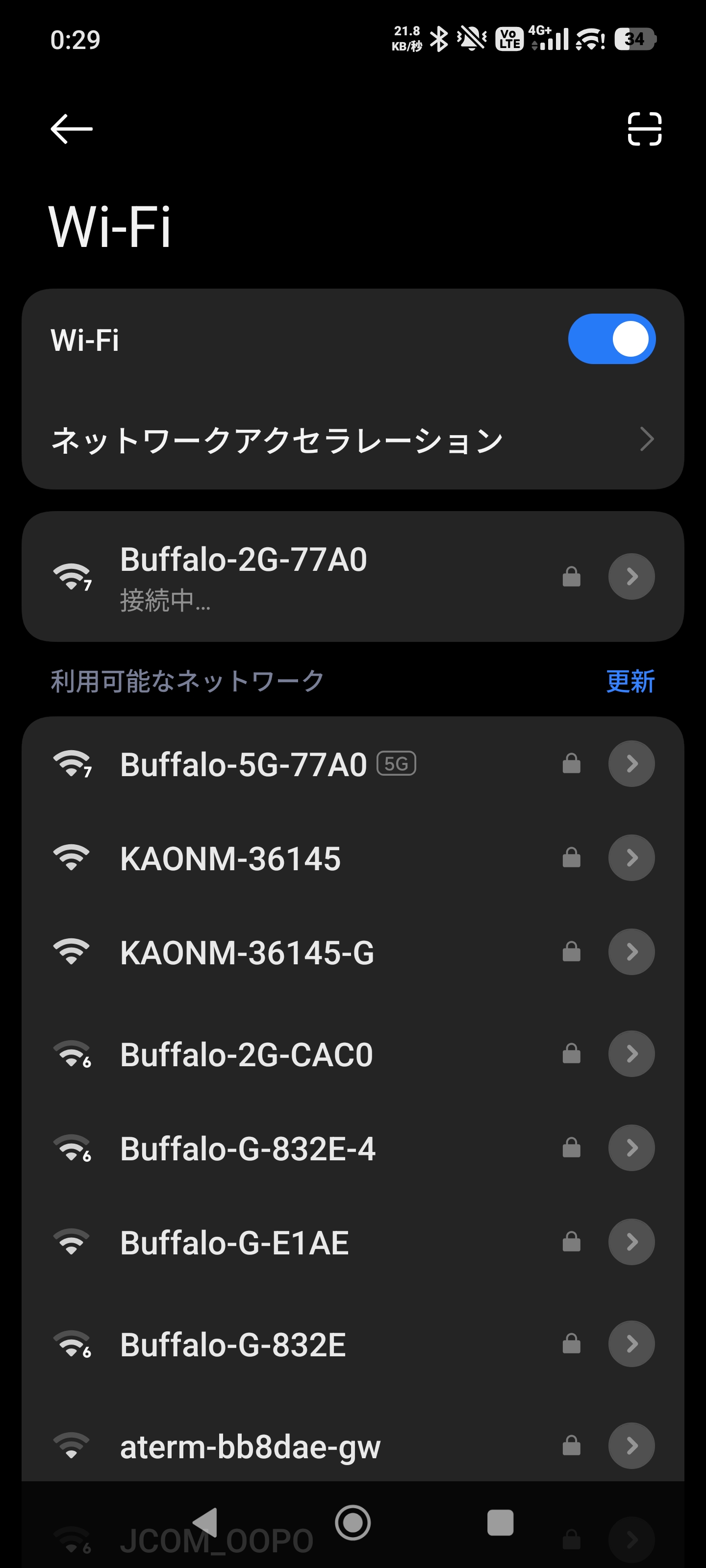Open the recent apps view
Viewport: 706px width, 1568px height.
(x=500, y=1522)
